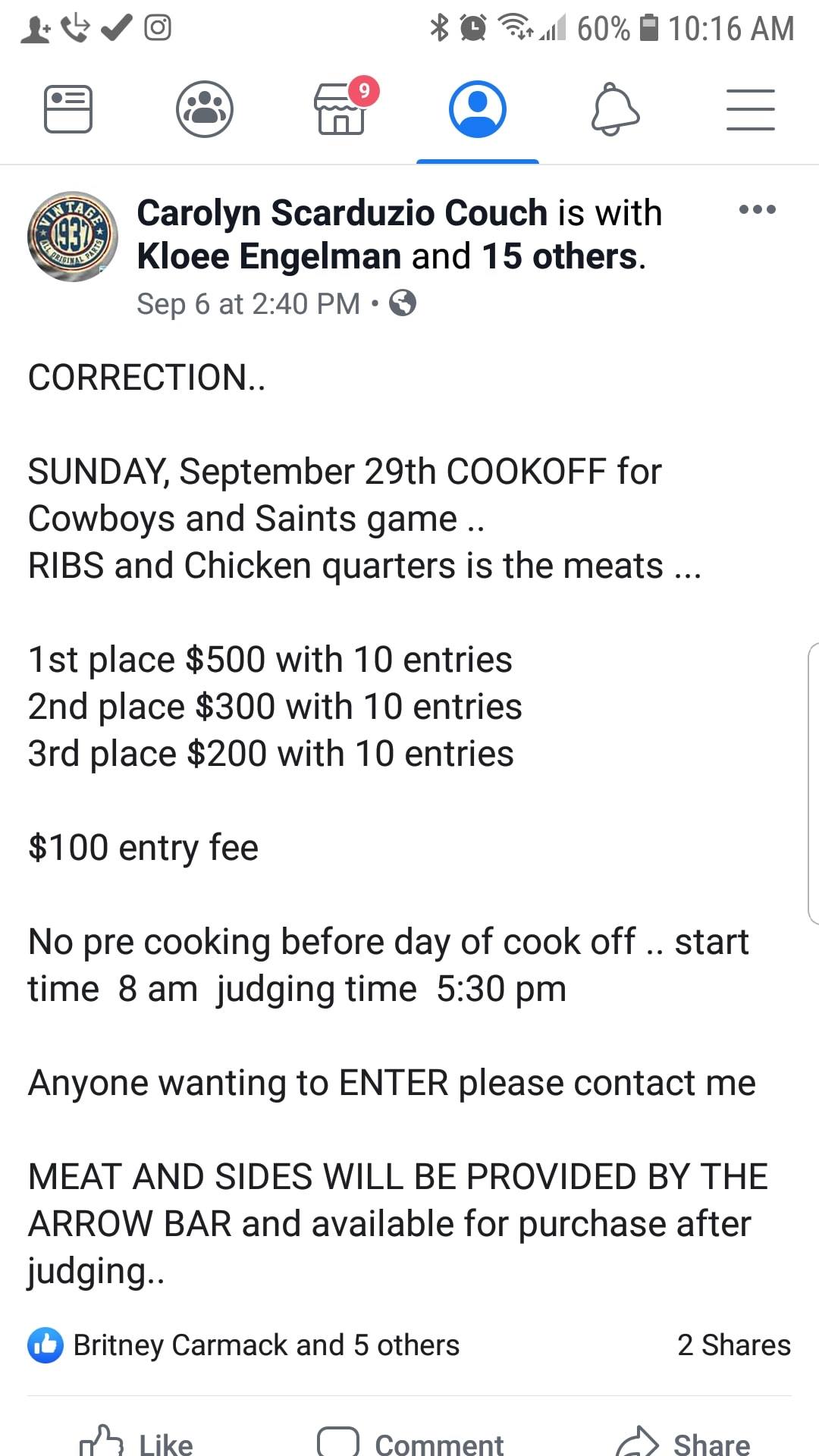Switch to the News Feed tab
The height and width of the screenshot is (1456, 819).
point(68,109)
